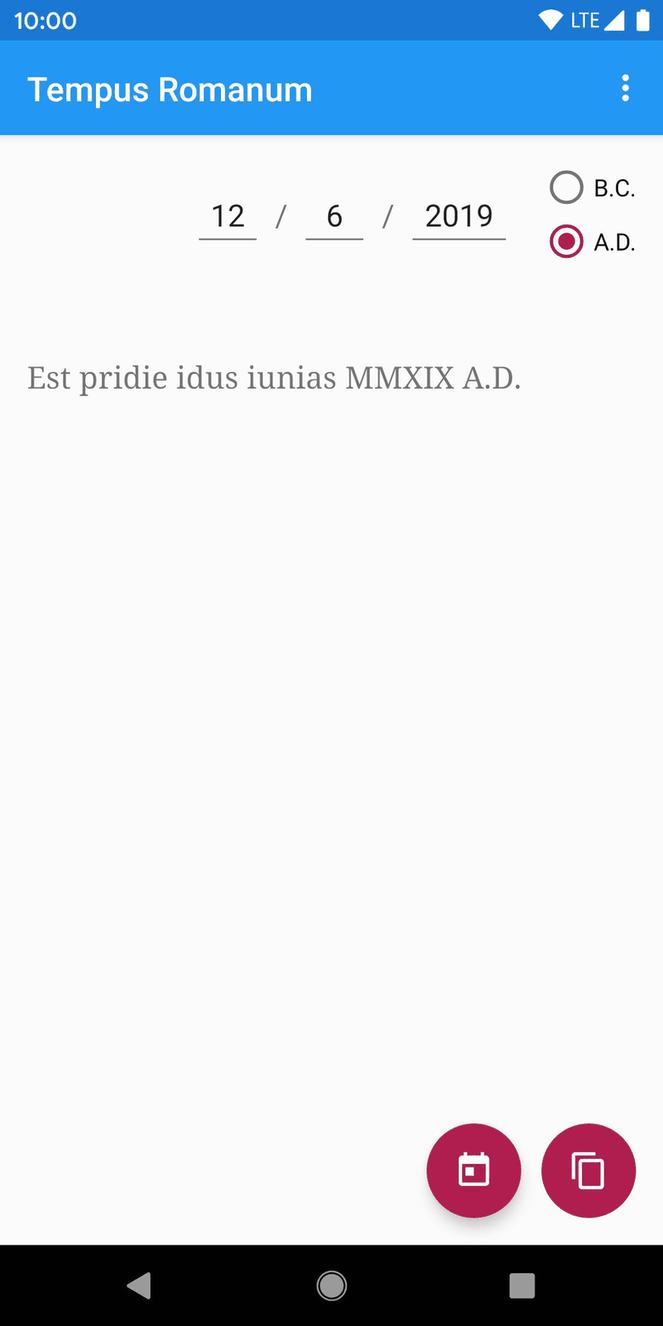The height and width of the screenshot is (1326, 663).
Task: Copy the Roman date with copy button
Action: (x=588, y=1170)
